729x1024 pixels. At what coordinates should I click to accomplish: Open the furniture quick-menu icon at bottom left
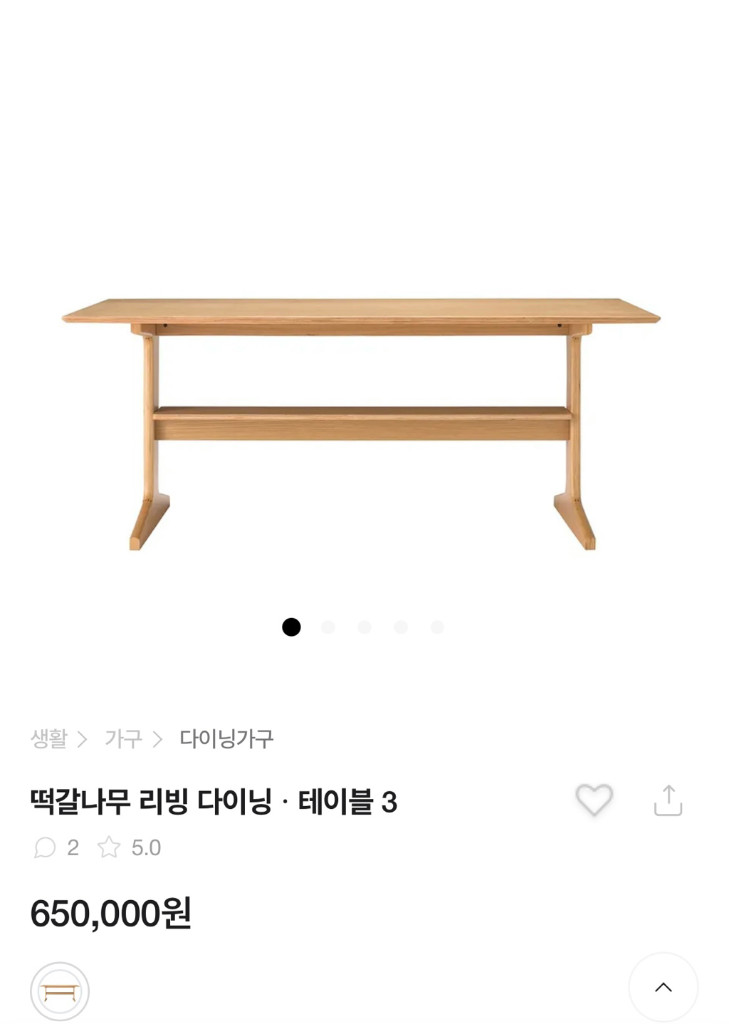(x=60, y=991)
